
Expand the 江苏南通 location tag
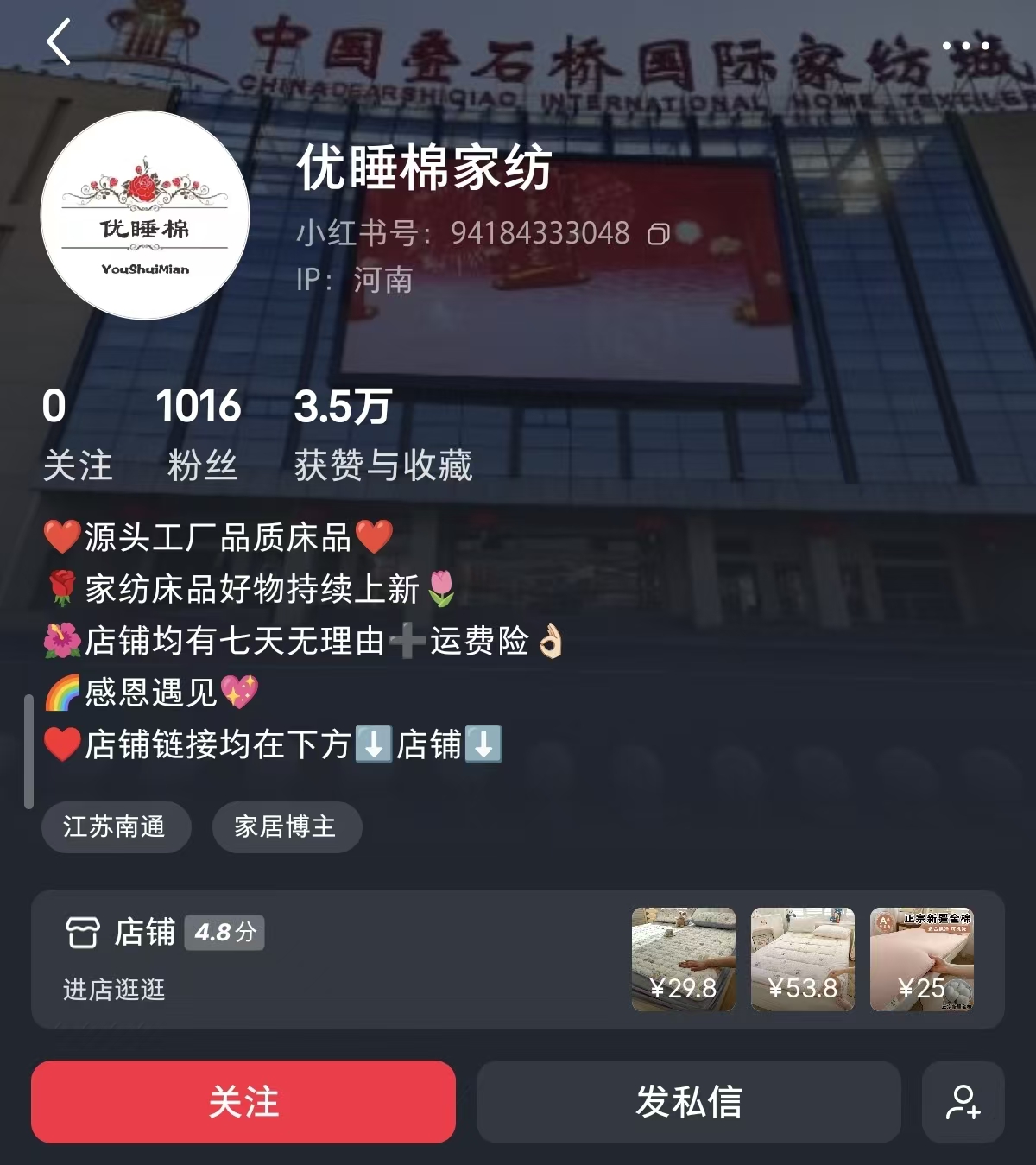tap(116, 826)
